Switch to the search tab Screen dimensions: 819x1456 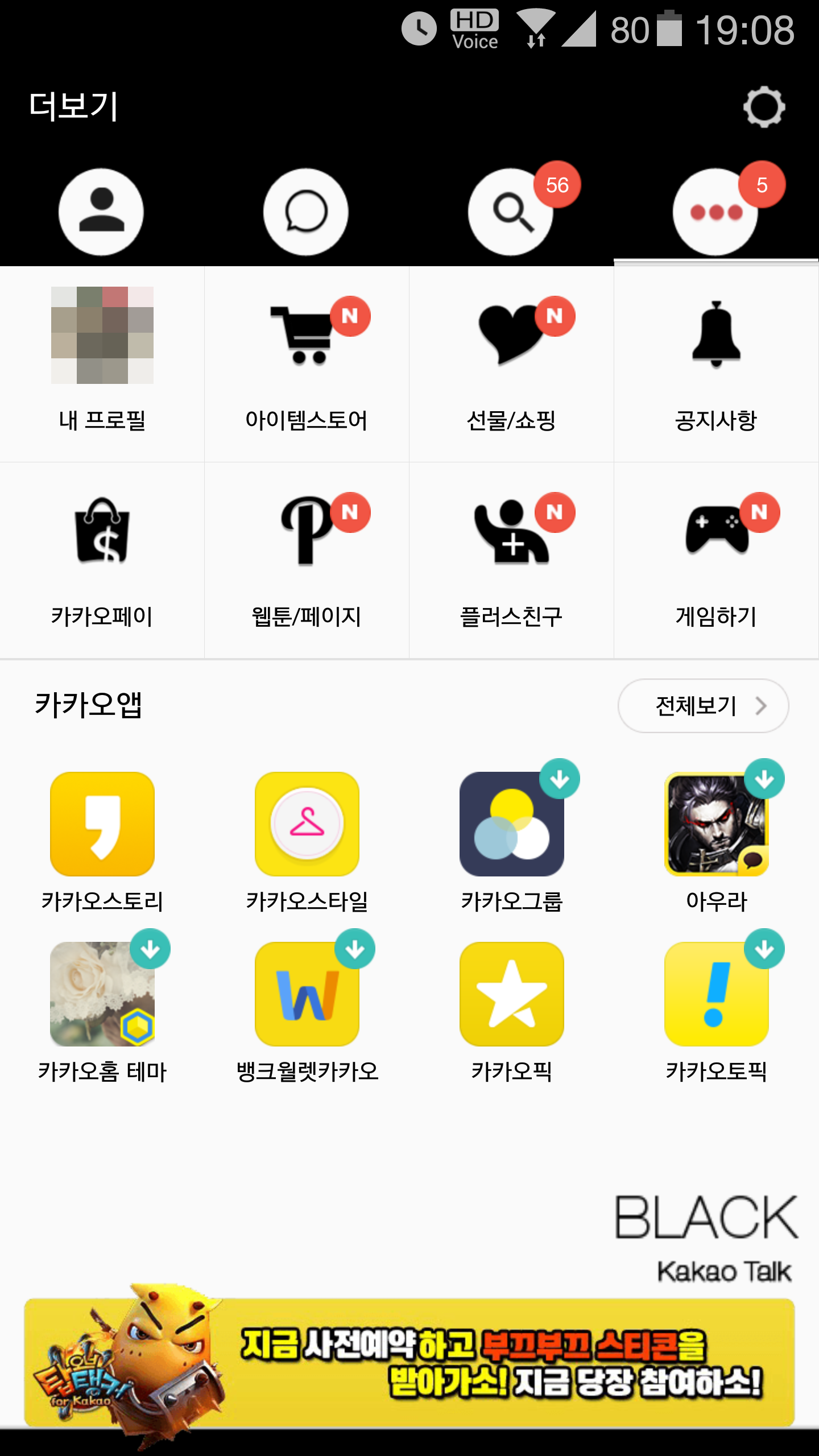point(511,212)
